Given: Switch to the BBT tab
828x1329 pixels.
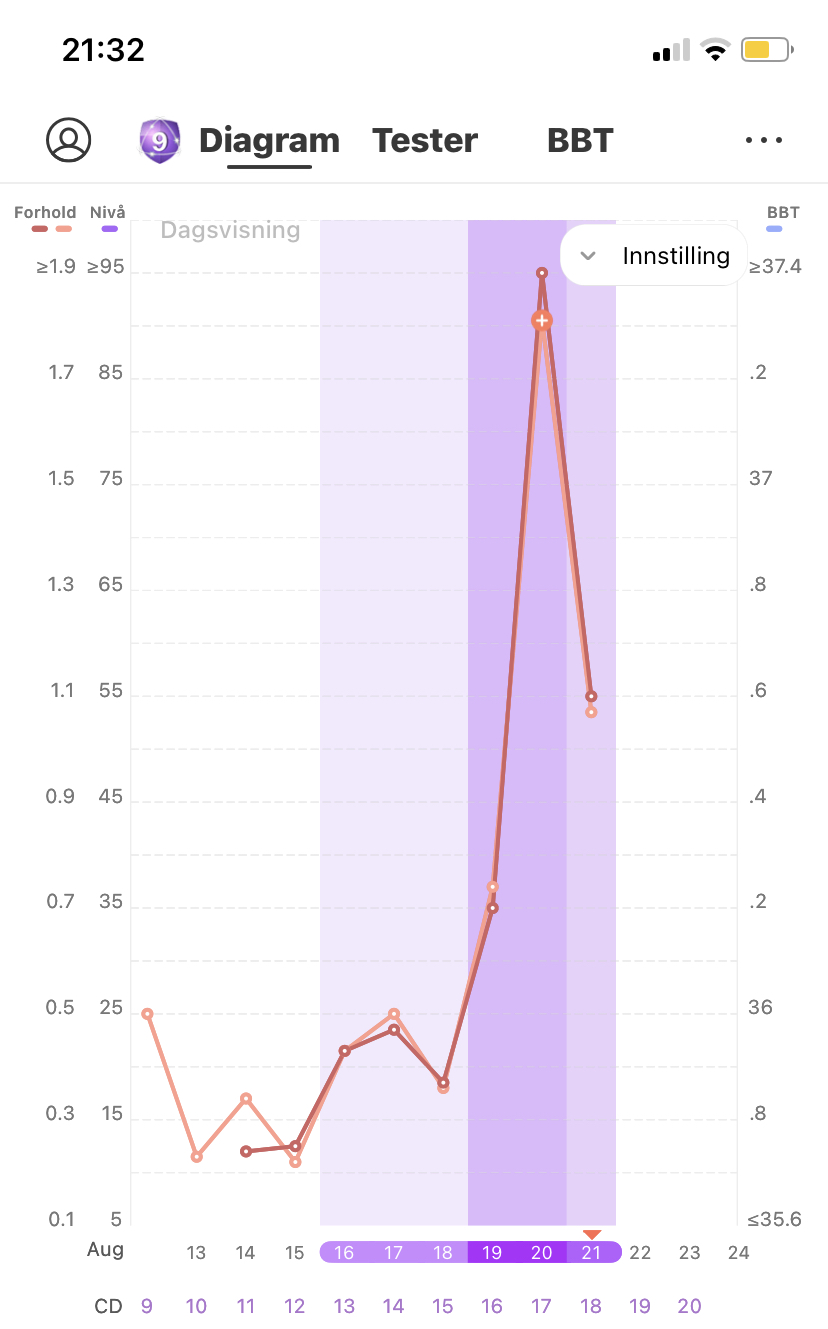Looking at the screenshot, I should pos(580,140).
